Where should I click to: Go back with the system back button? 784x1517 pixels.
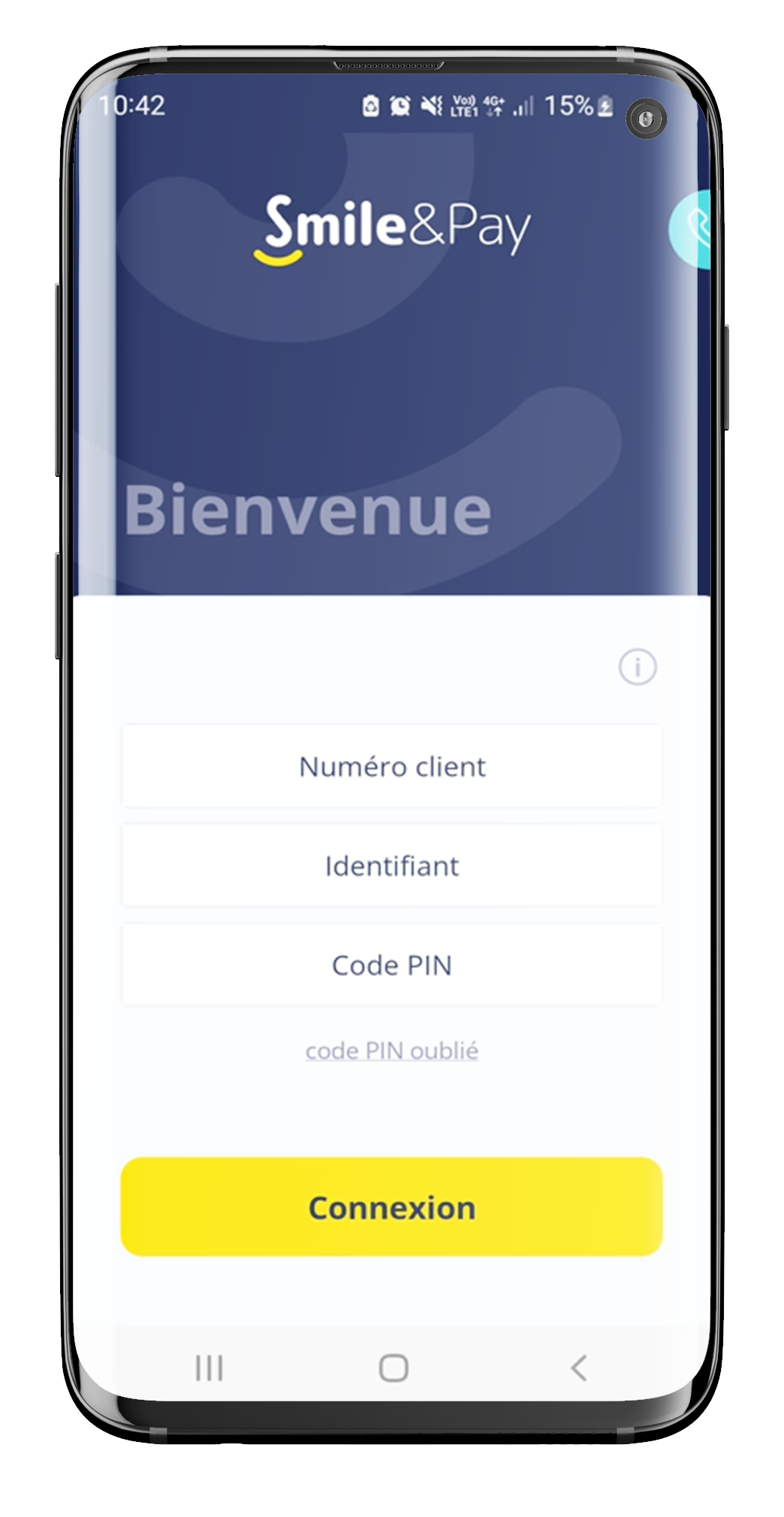pos(578,1368)
